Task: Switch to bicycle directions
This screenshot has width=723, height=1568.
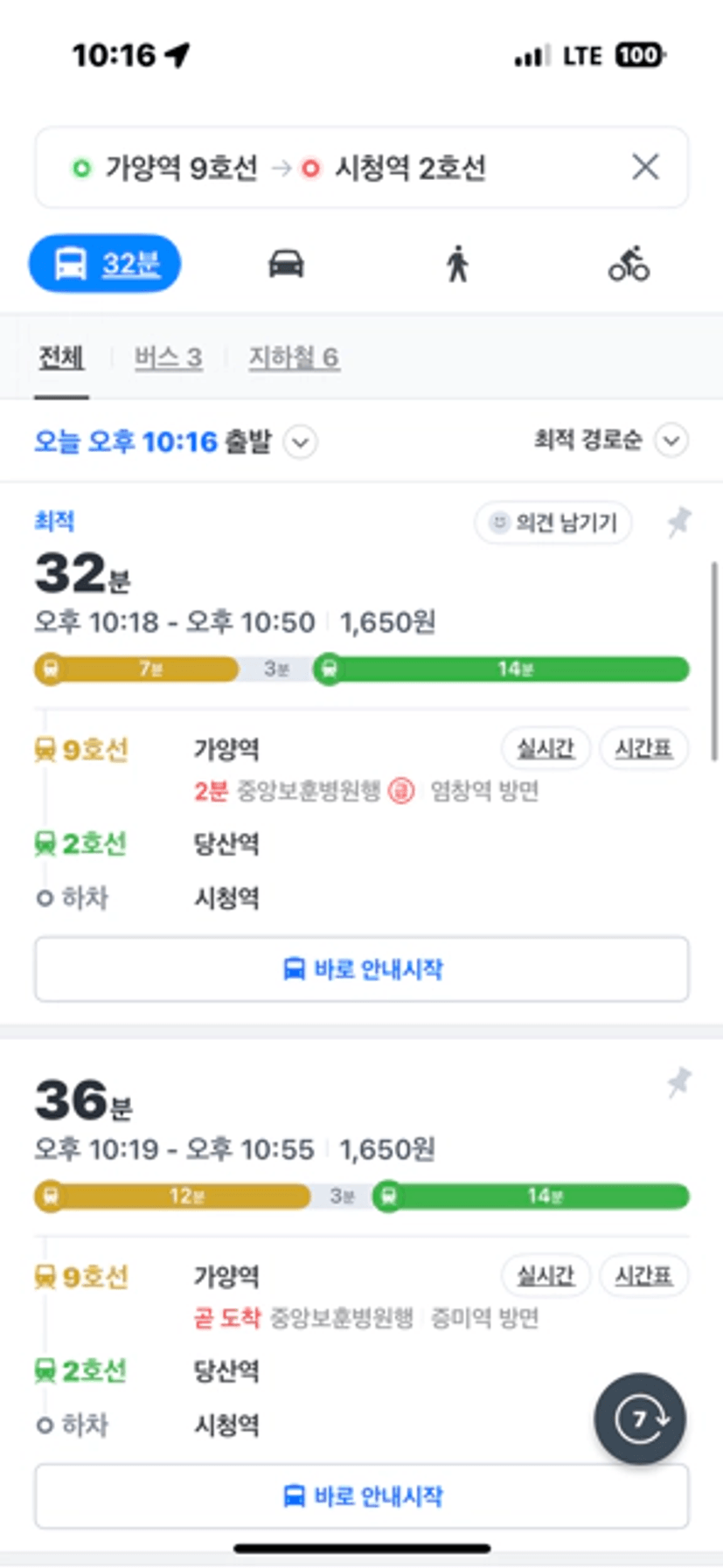Action: coord(629,263)
